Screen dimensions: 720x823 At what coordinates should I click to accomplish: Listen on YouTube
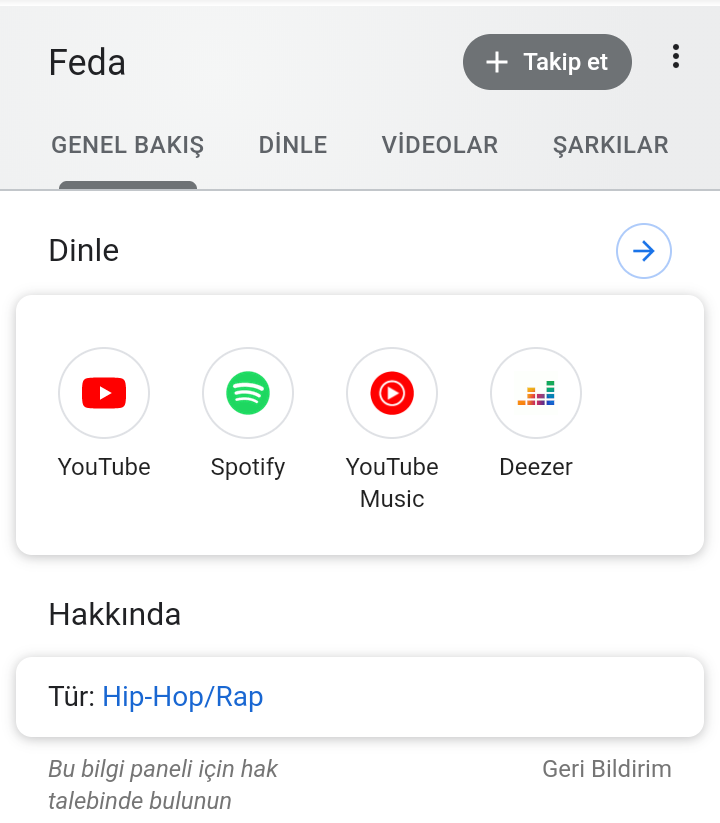pyautogui.click(x=104, y=413)
